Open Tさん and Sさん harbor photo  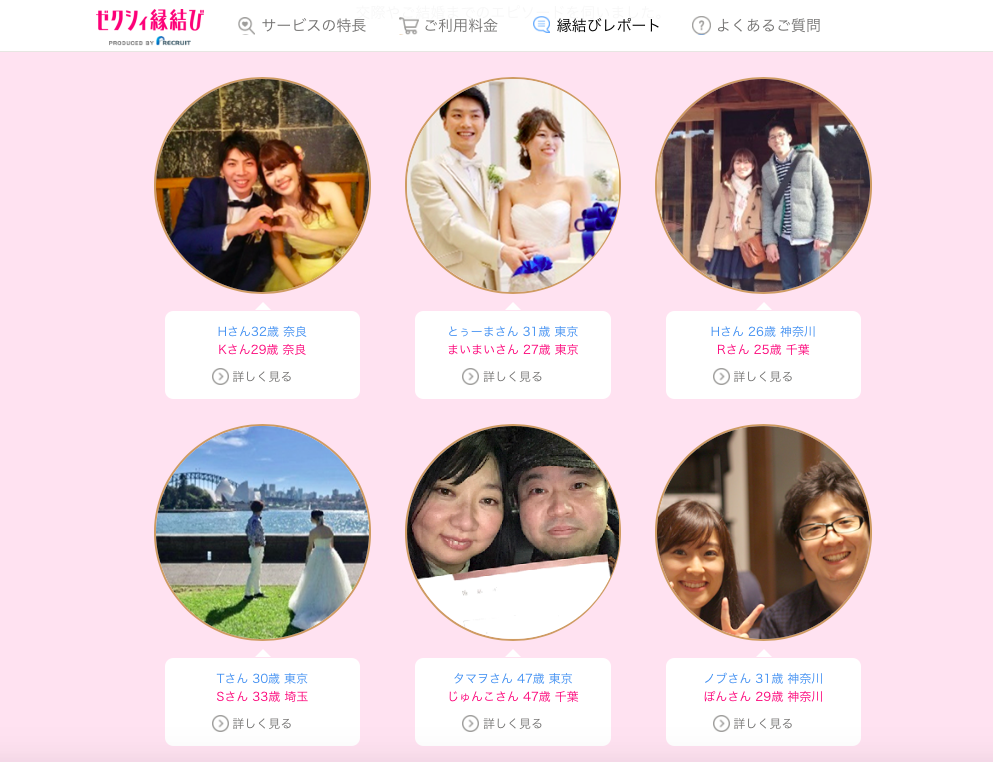(x=262, y=533)
